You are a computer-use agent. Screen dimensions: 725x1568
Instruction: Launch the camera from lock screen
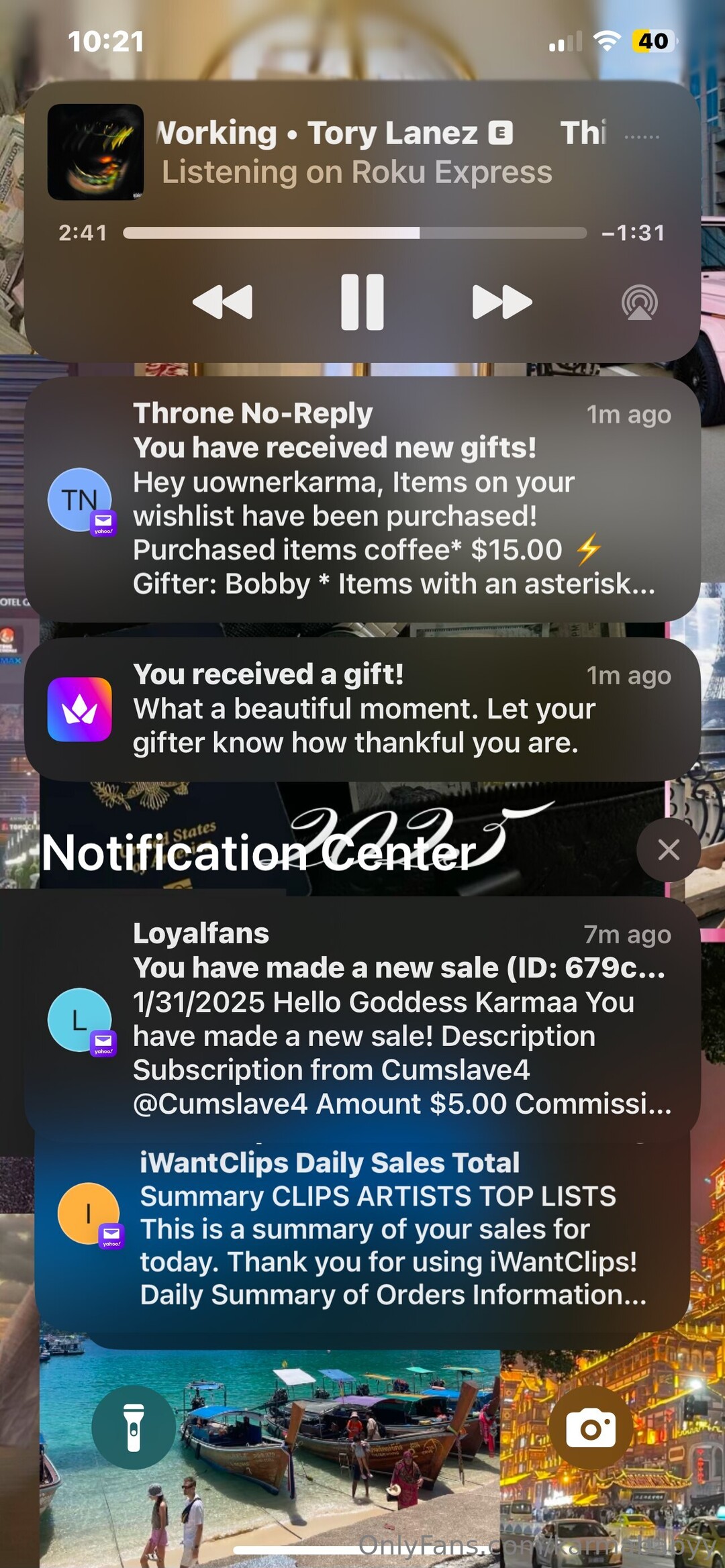591,1428
